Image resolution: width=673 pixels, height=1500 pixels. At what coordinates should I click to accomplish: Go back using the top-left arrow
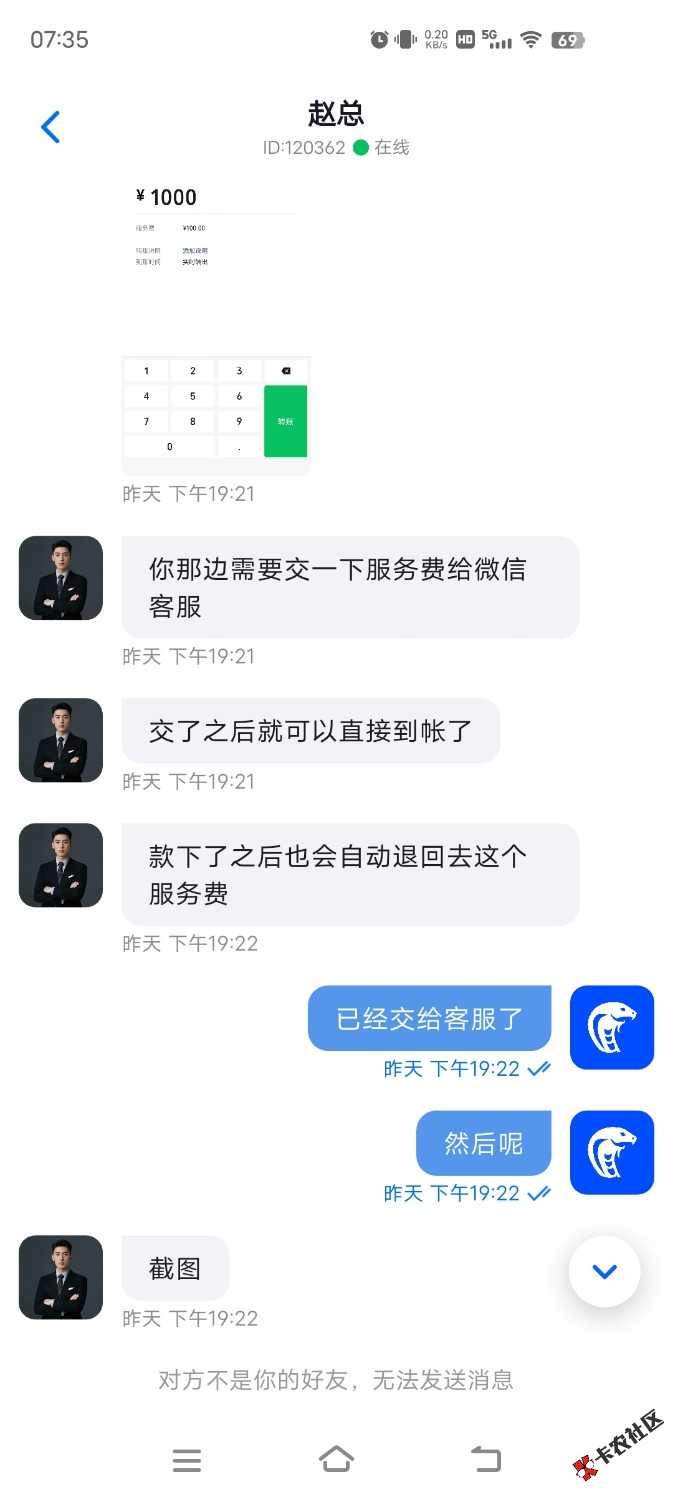[x=51, y=127]
